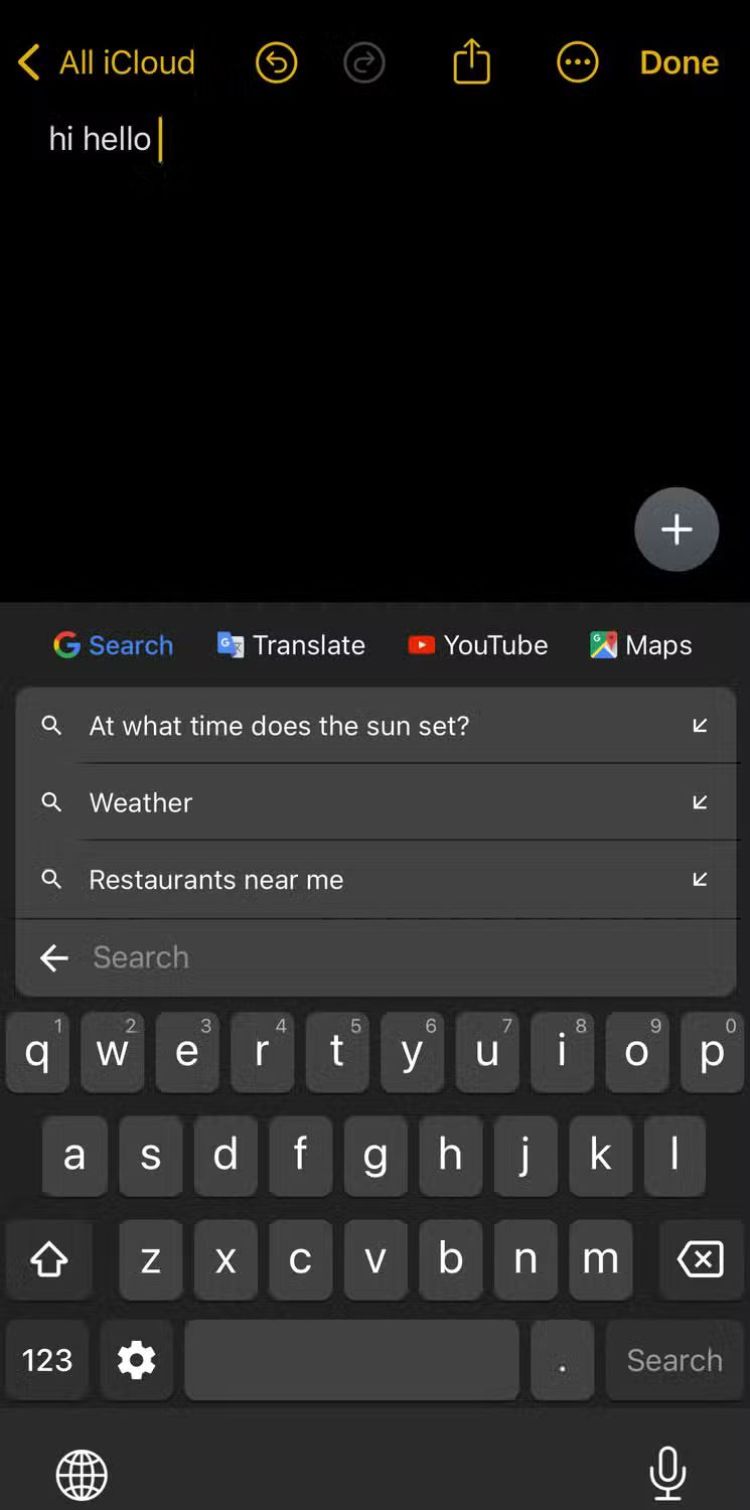Switch keyboards with the globe icon
Viewport: 750px width, 1510px height.
pos(81,1474)
